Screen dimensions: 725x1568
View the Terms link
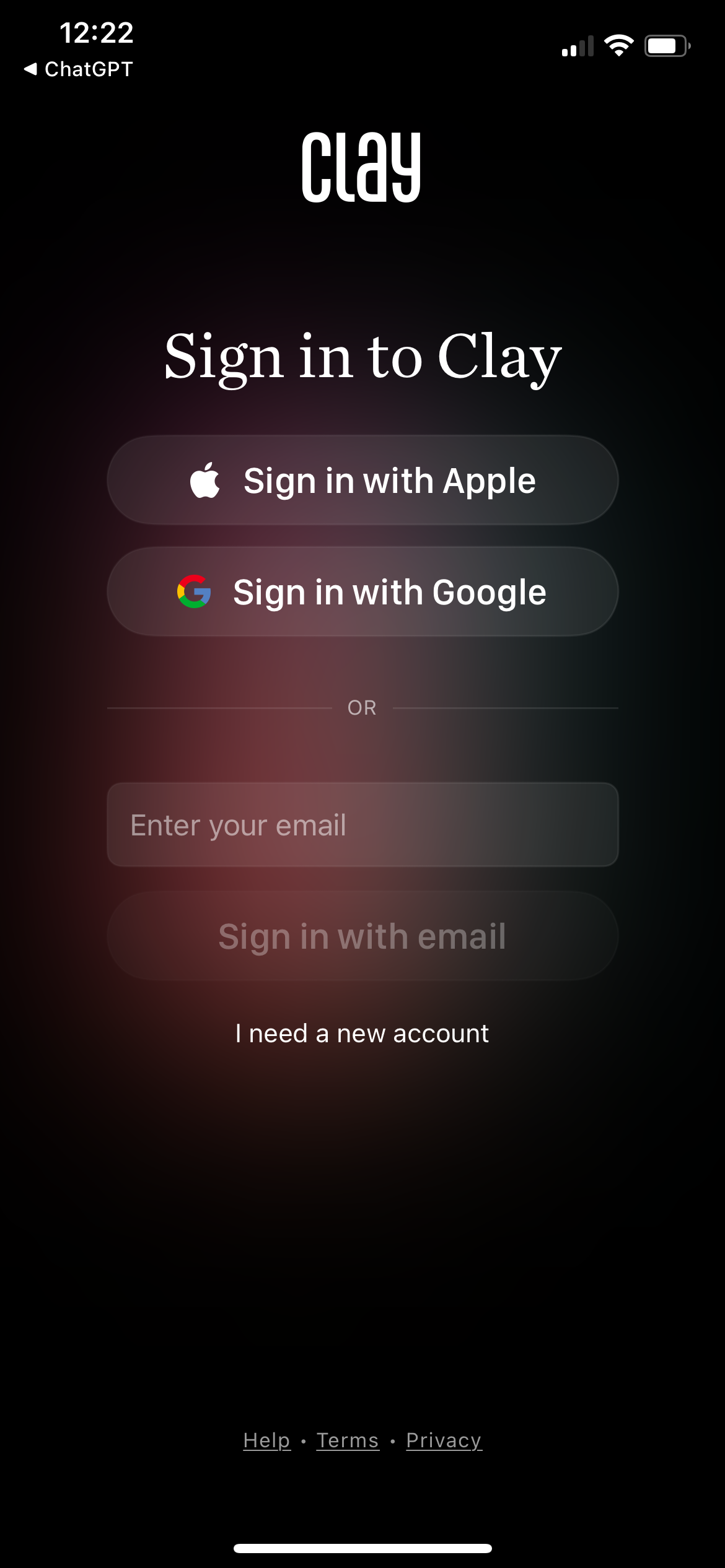click(348, 1440)
